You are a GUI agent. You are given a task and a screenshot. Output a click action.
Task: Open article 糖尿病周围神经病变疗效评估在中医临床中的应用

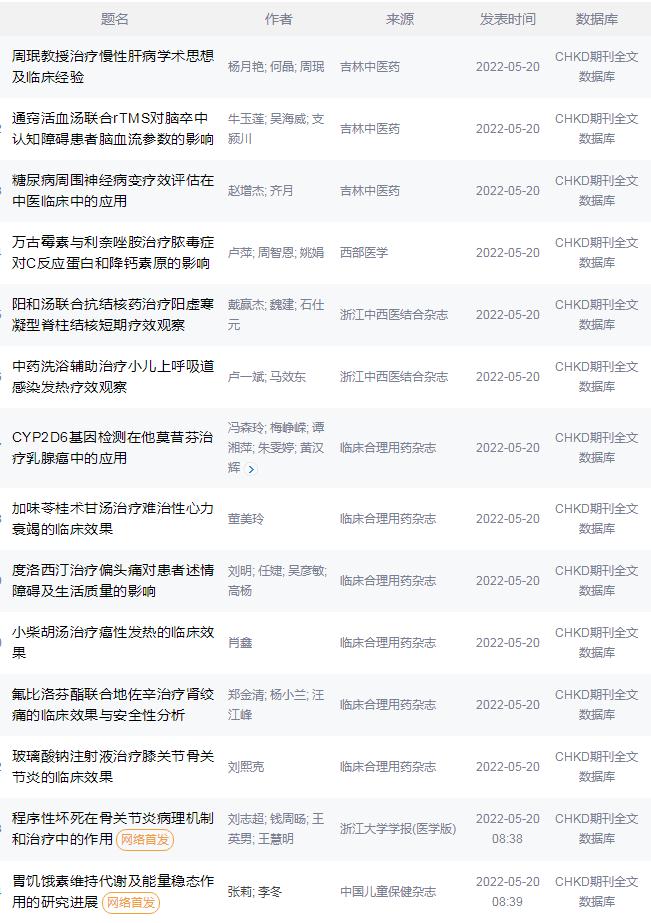pos(112,190)
